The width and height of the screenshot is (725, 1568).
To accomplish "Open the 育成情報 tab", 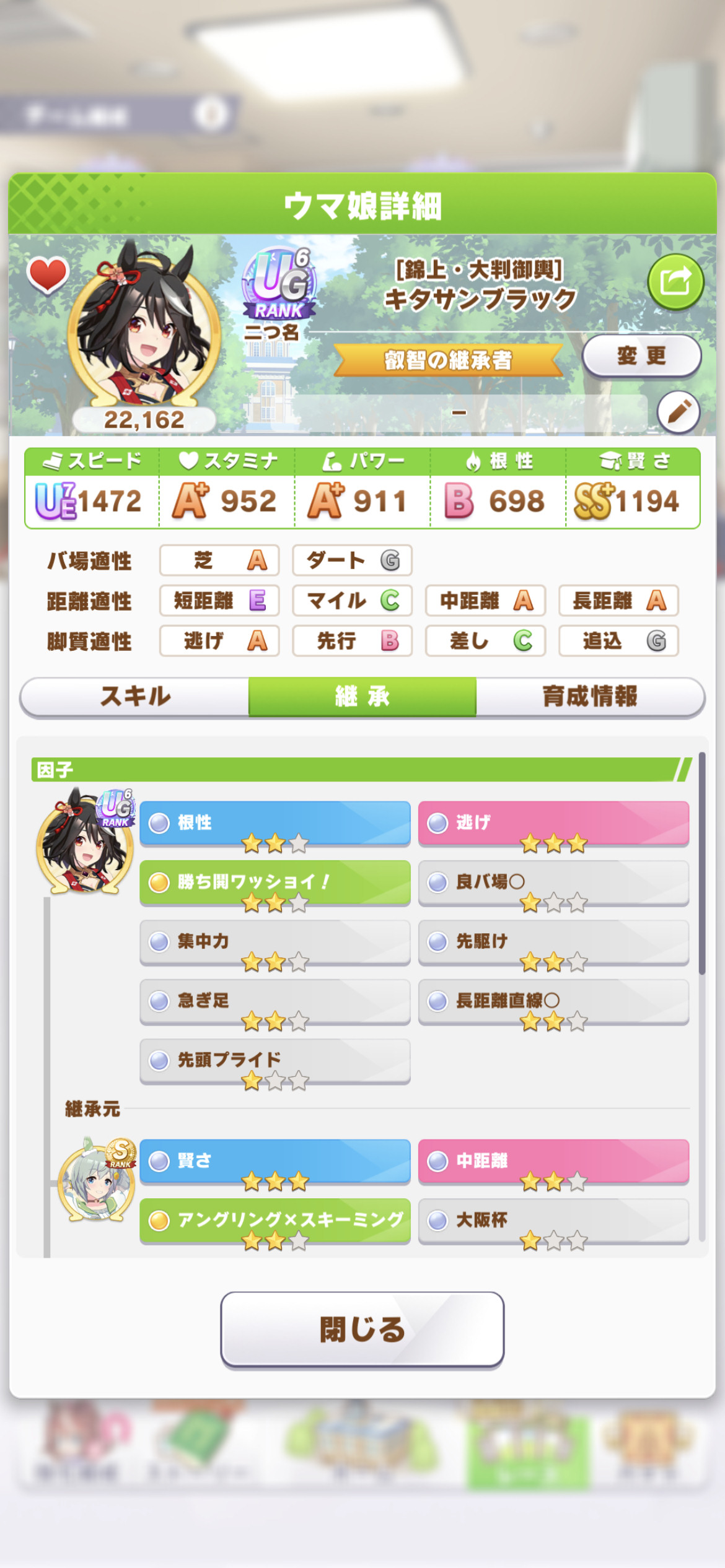I will coord(590,697).
